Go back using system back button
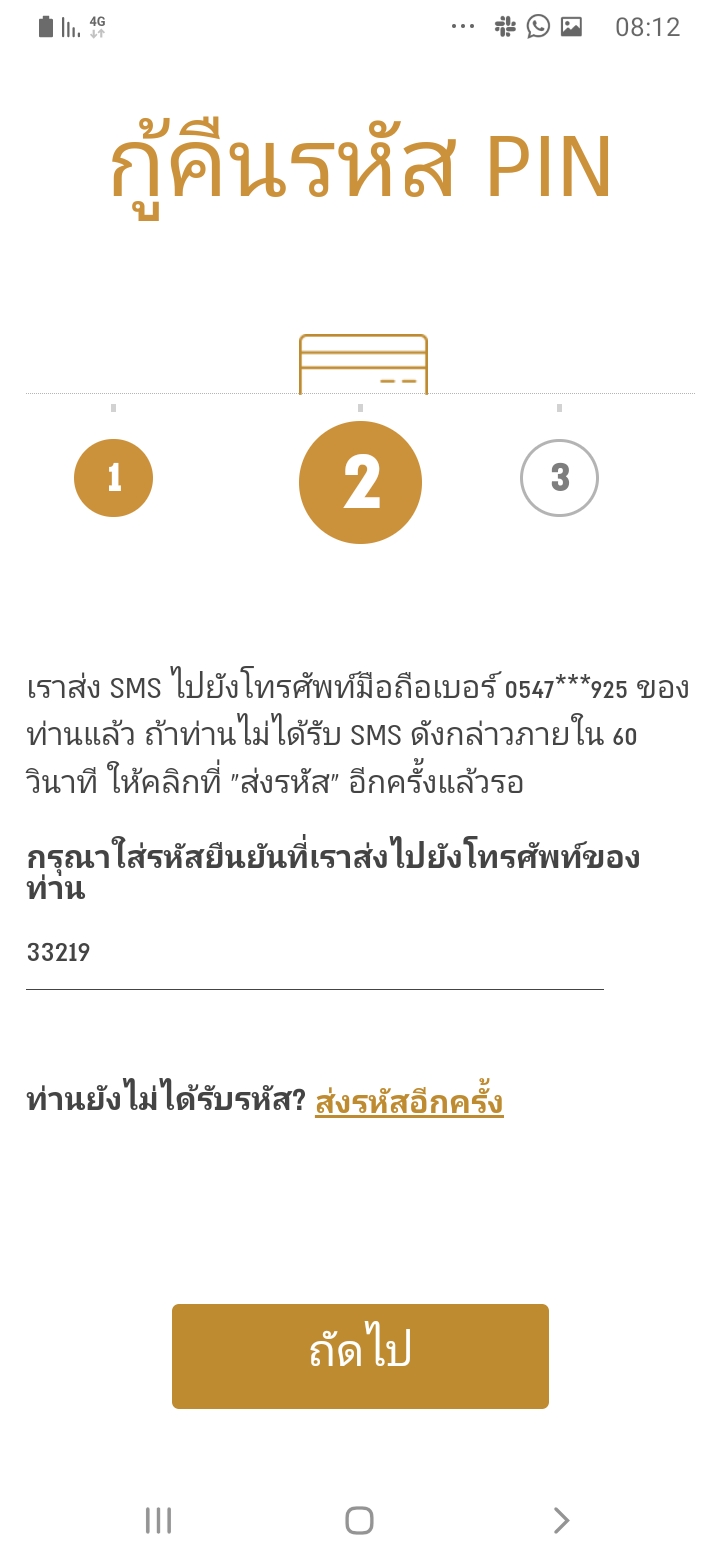This screenshot has width=720, height=1560. (561, 1521)
